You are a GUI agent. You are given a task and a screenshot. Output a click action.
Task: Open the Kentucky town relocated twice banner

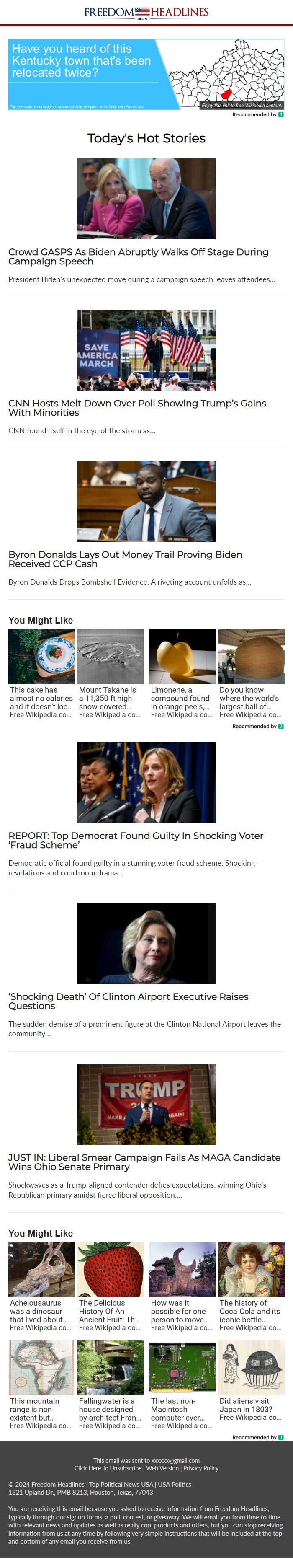[146, 74]
